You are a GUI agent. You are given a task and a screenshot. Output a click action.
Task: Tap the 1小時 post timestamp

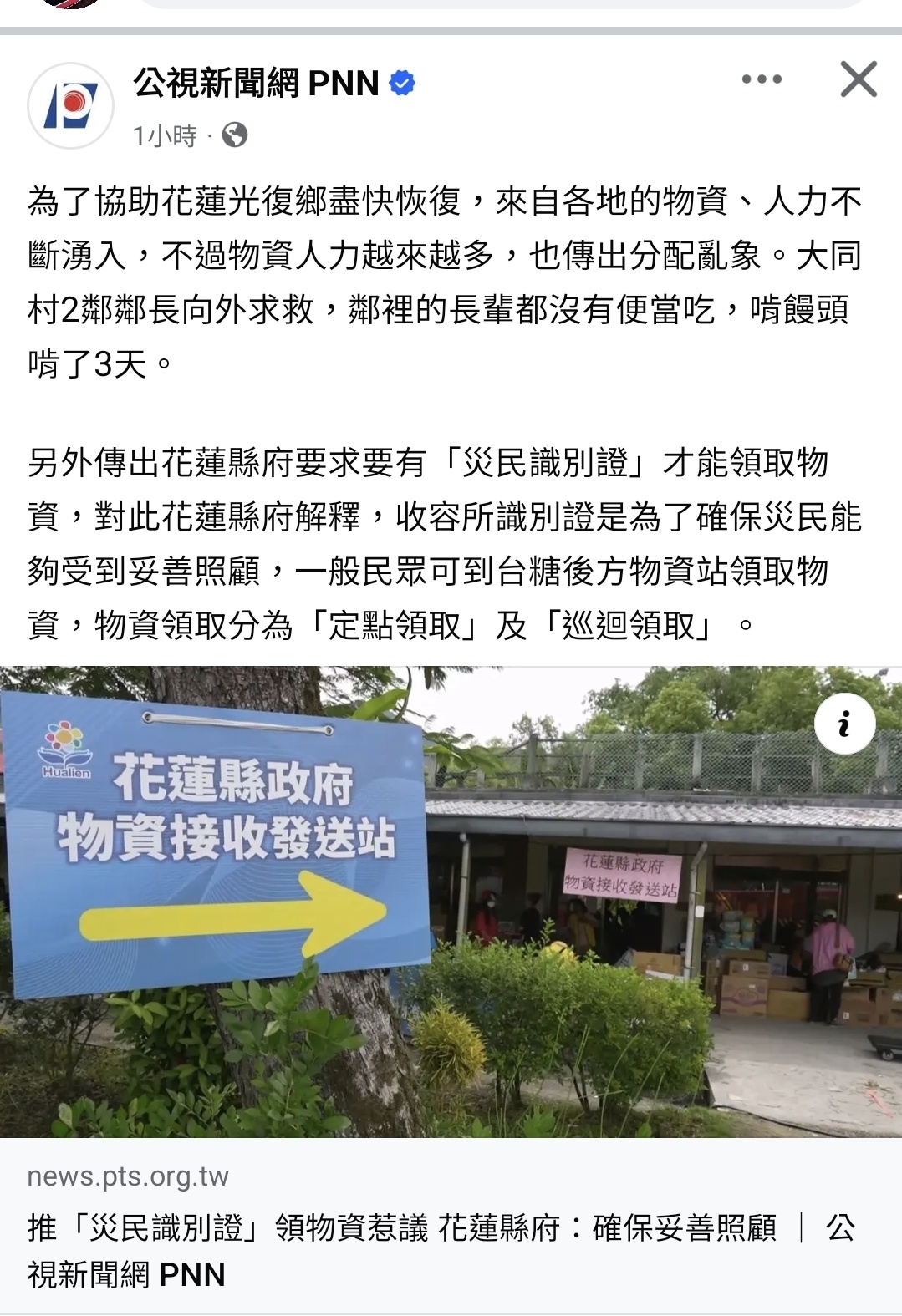coord(165,135)
